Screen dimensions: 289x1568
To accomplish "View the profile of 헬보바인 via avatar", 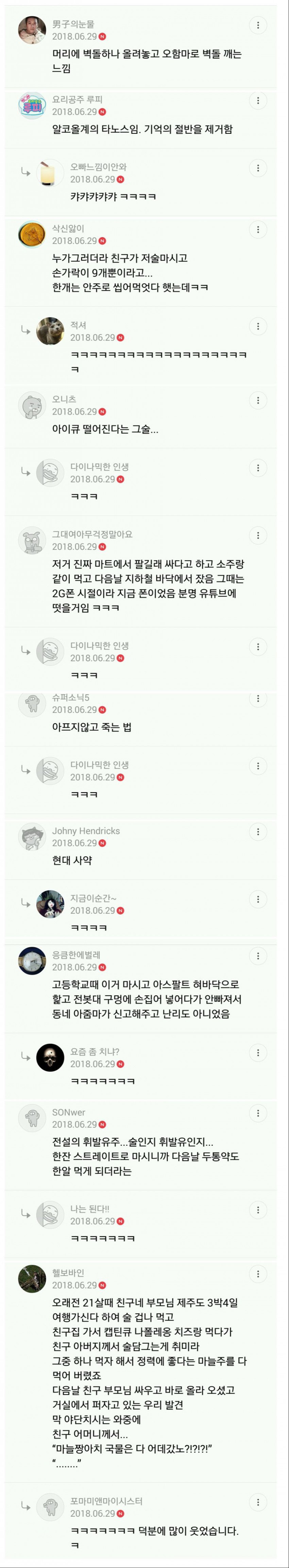I will (32, 1279).
